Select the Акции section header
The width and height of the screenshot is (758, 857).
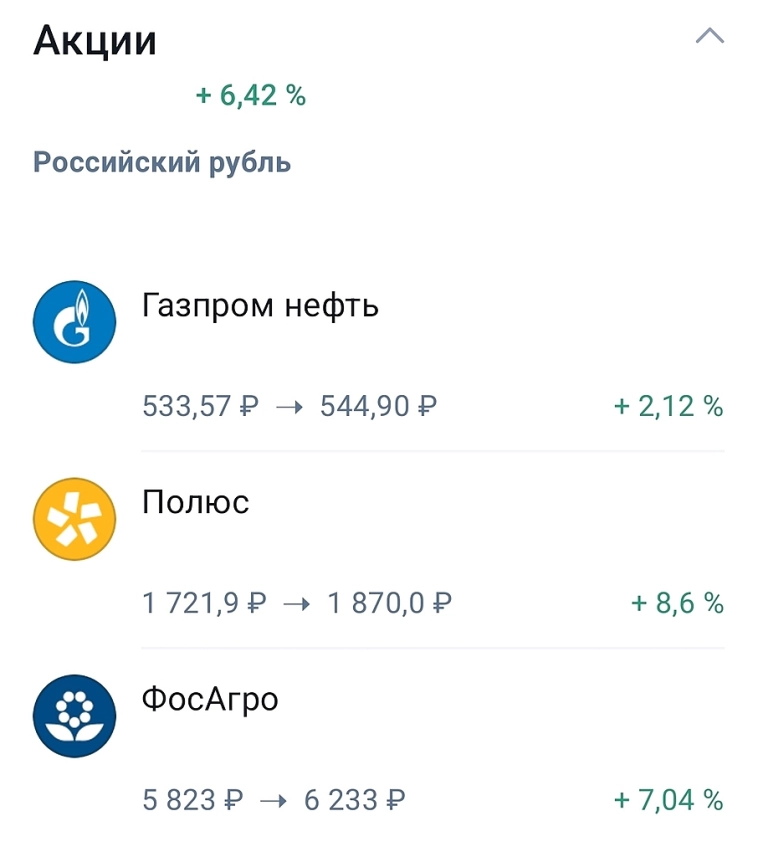tap(96, 41)
